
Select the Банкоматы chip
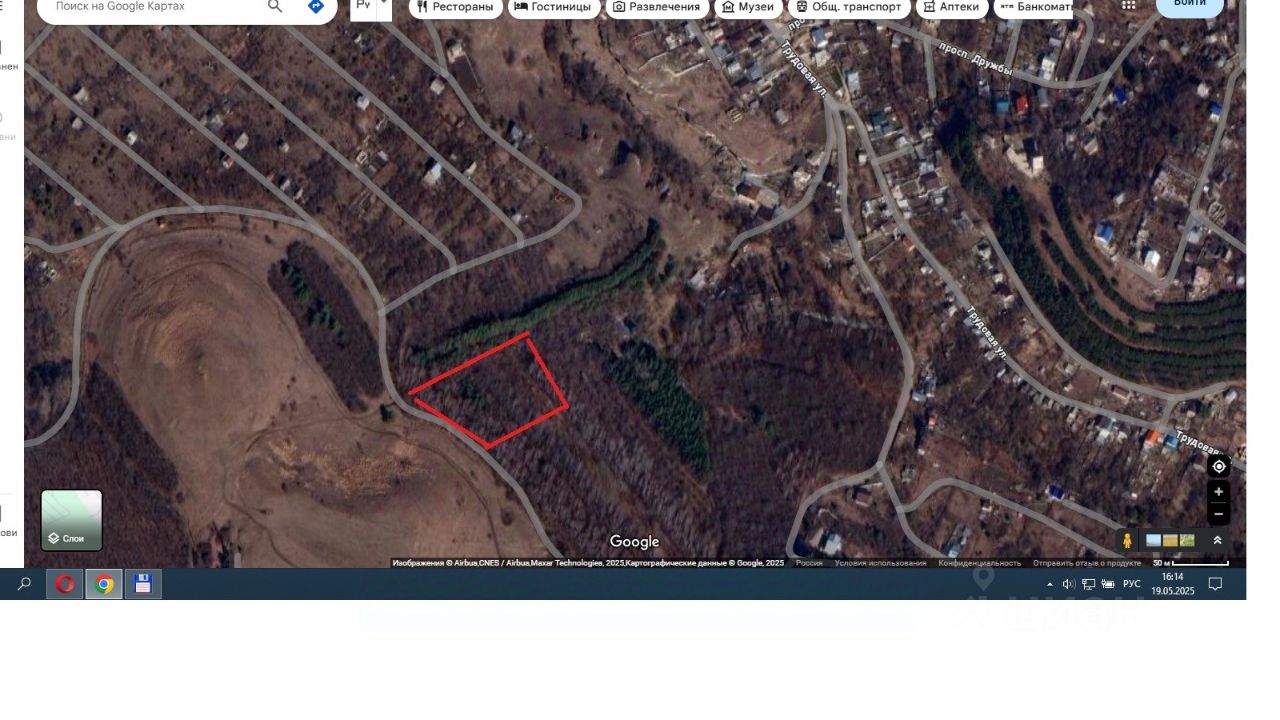[1036, 7]
